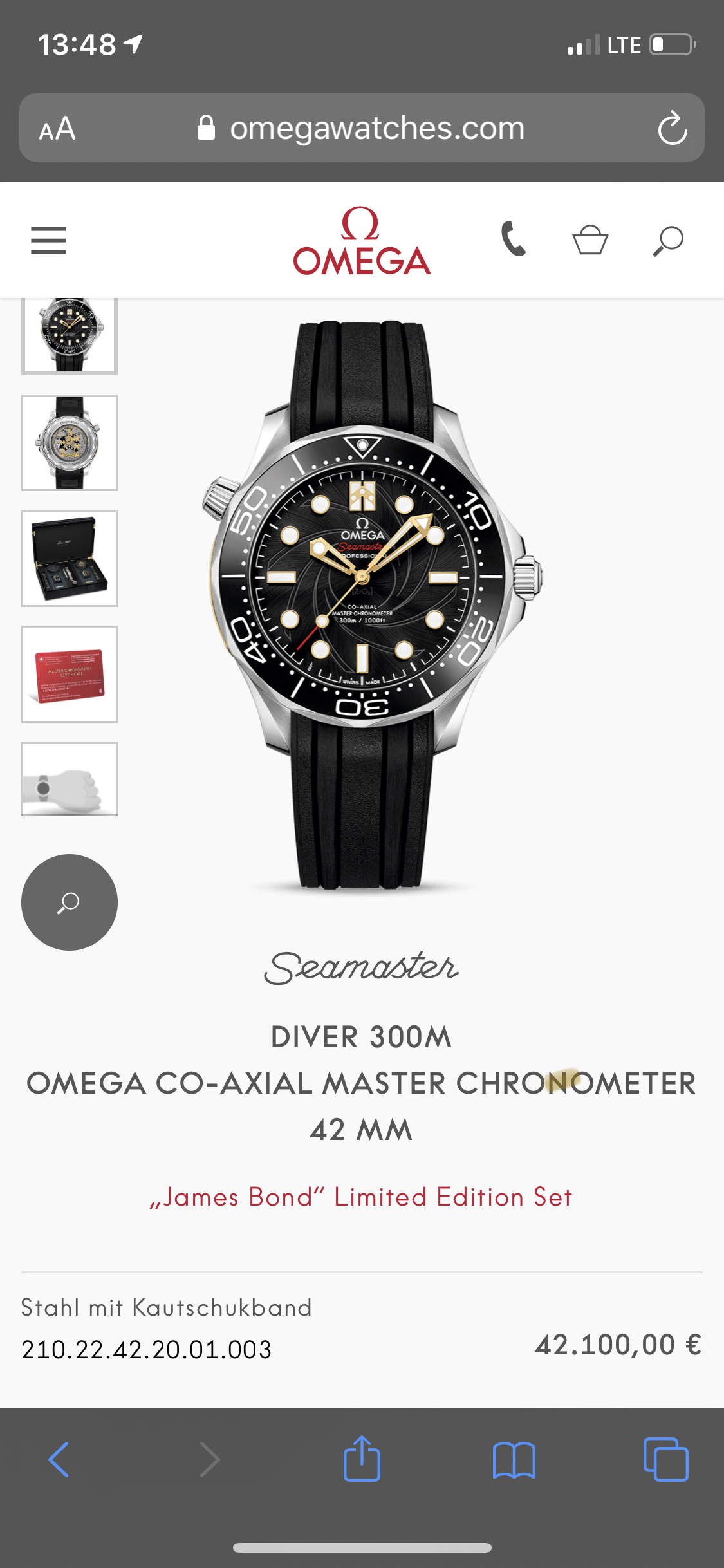
Task: Reload the page
Action: point(673,128)
